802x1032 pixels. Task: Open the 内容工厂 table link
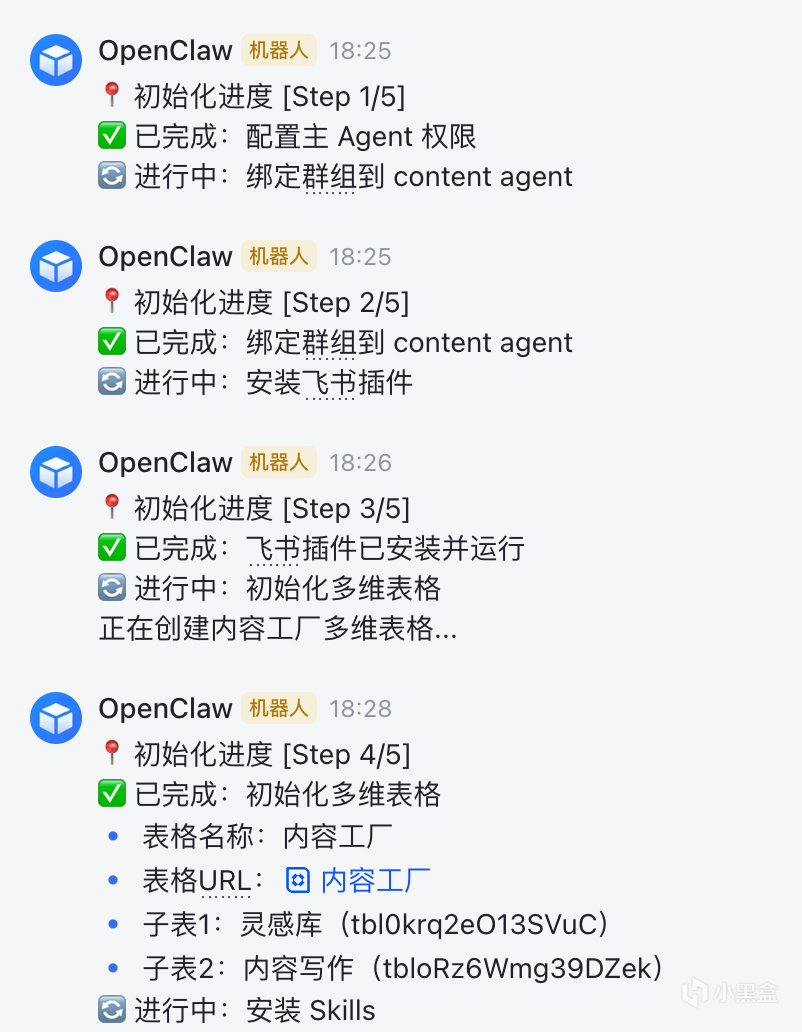click(374, 880)
